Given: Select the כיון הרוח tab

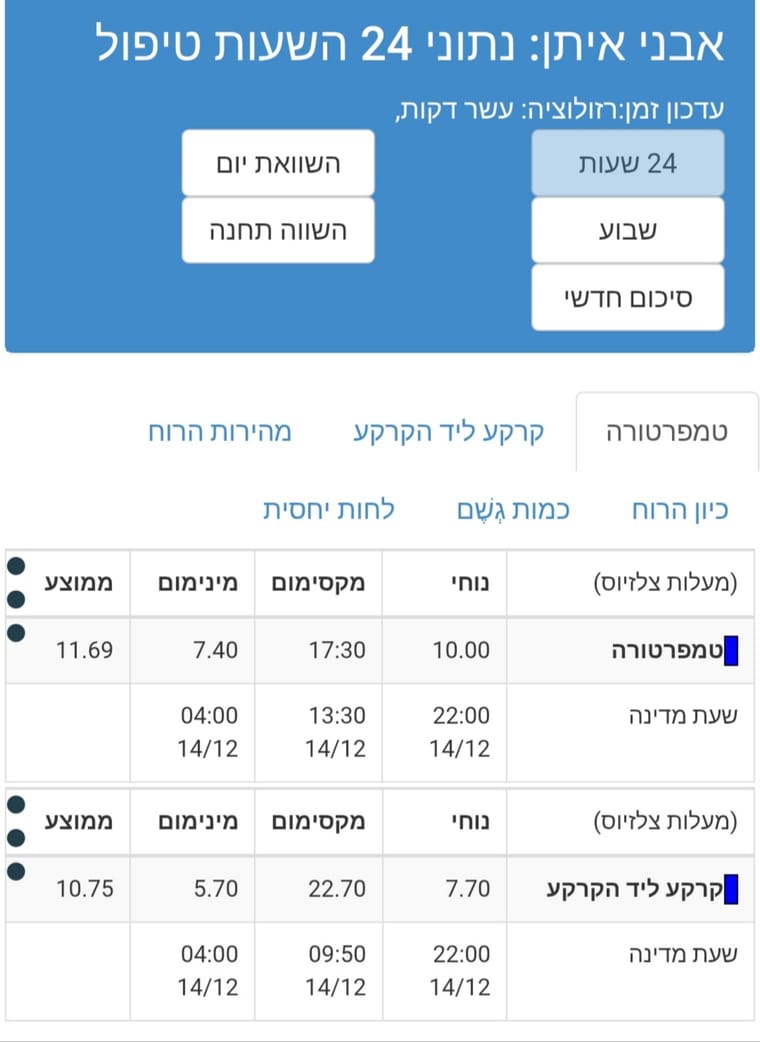Looking at the screenshot, I should coord(679,510).
